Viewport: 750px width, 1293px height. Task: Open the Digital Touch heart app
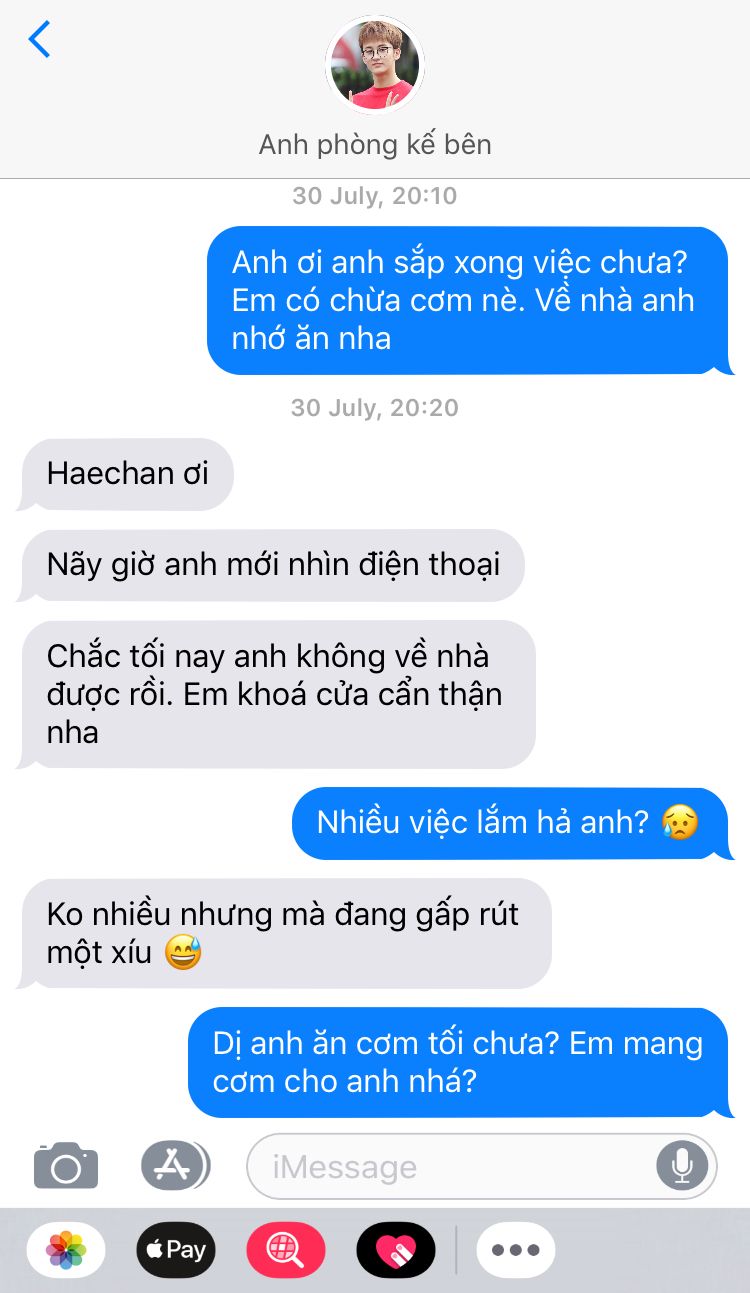coord(396,1249)
